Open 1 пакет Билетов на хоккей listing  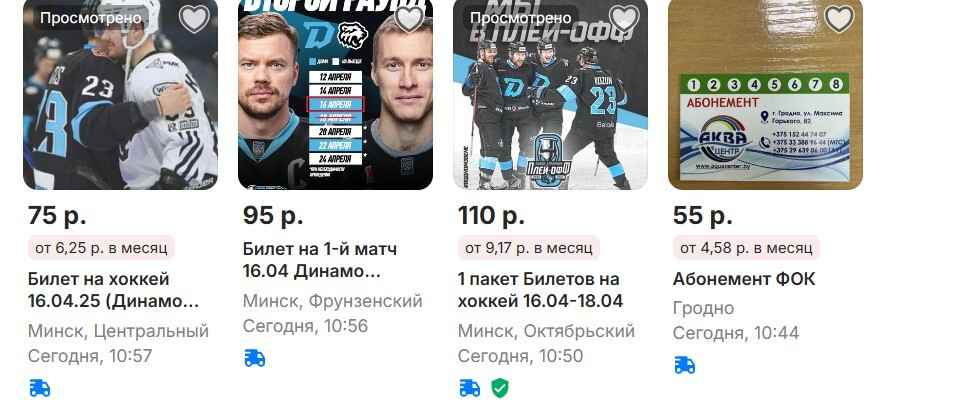[x=538, y=290]
